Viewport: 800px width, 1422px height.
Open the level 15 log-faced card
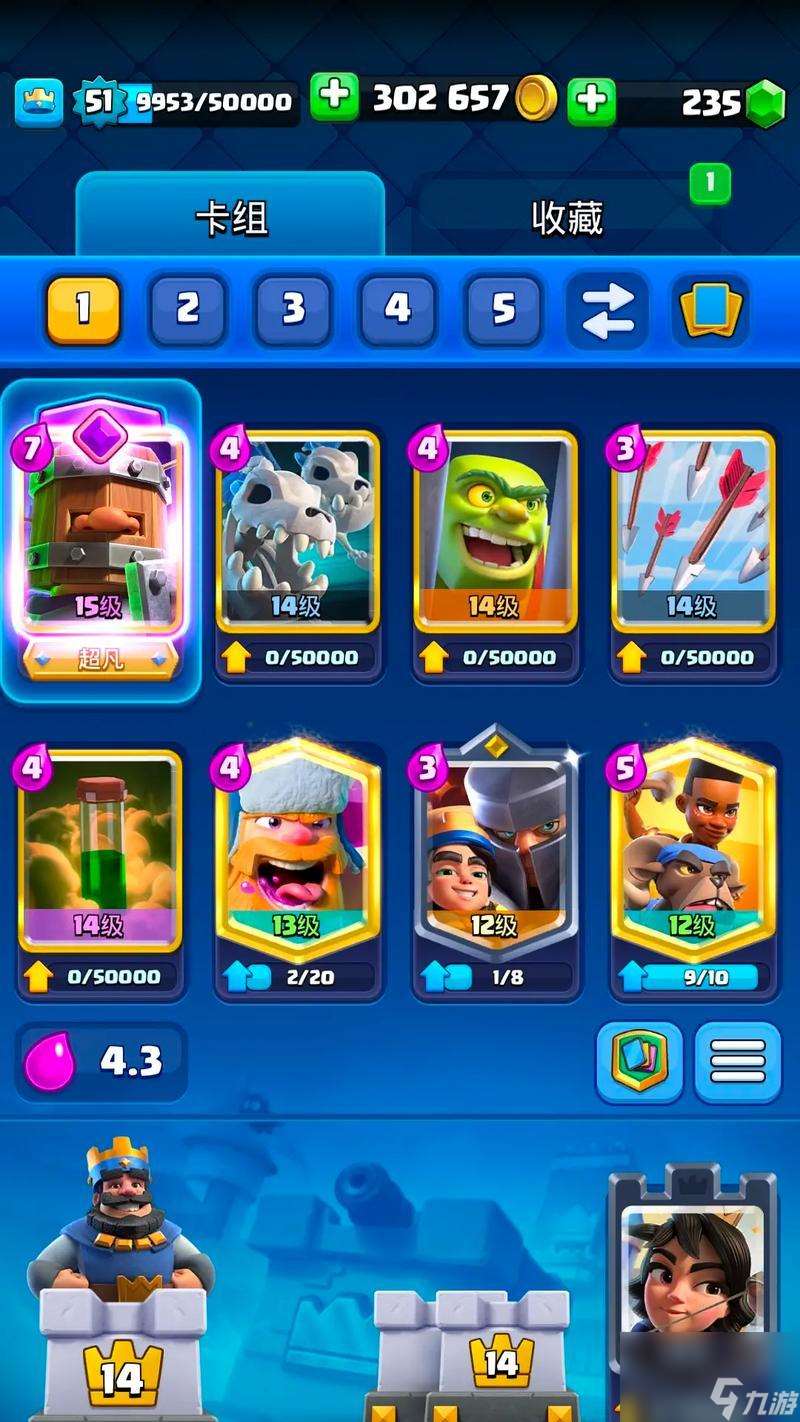(x=100, y=530)
